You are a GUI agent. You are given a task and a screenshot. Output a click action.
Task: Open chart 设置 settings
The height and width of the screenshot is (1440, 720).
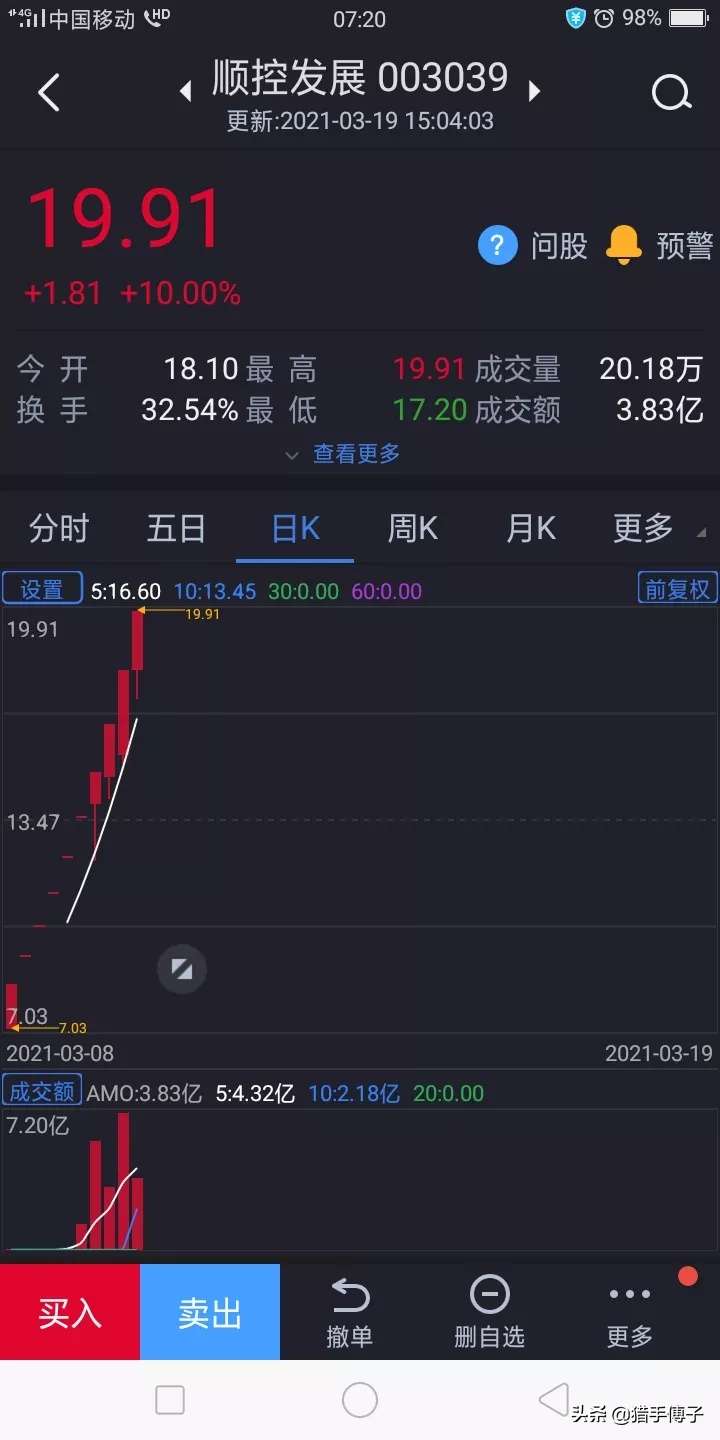pos(42,590)
